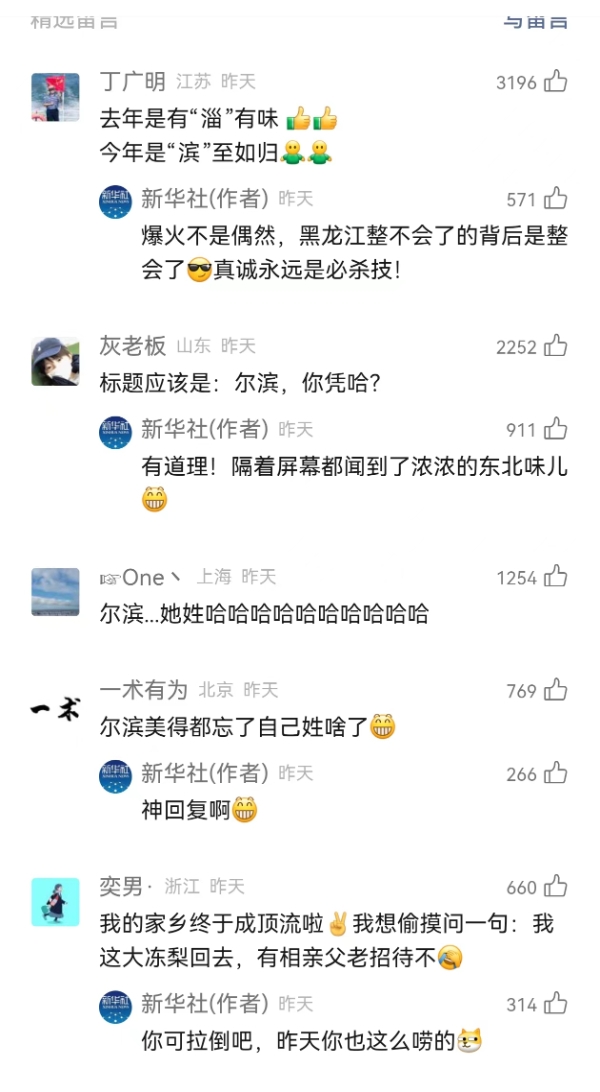Like 丁广明's comment about 淄 and 滨

(x=556, y=82)
